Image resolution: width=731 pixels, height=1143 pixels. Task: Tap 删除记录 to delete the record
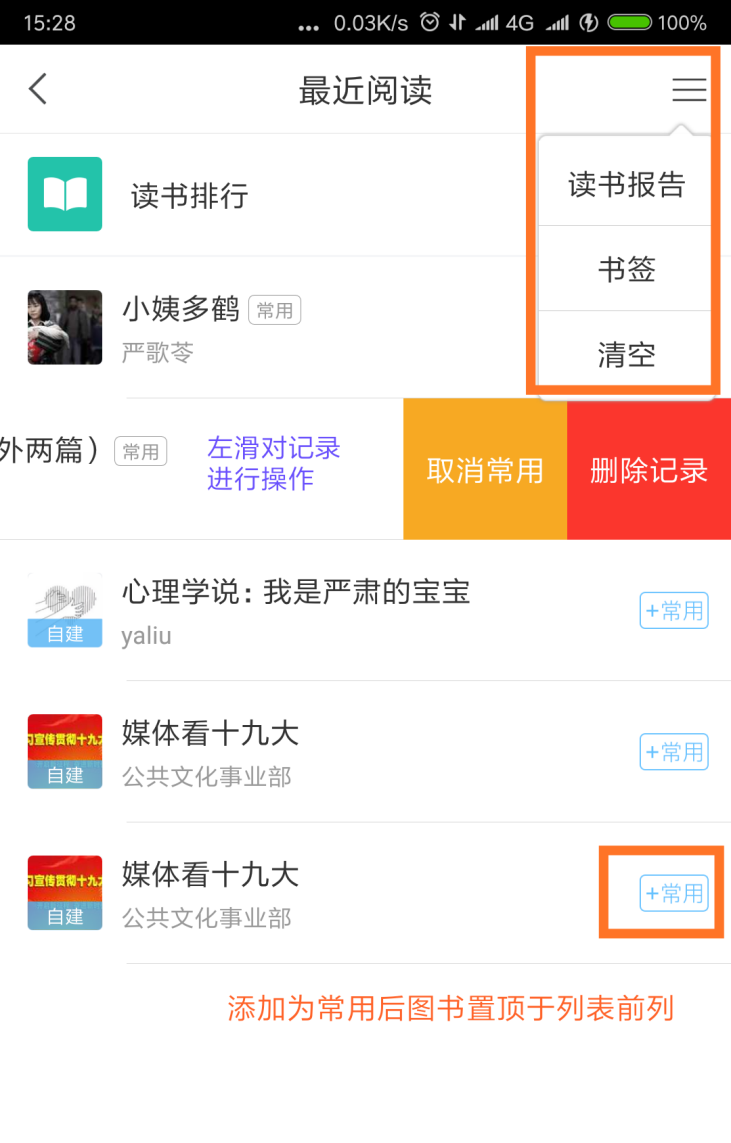649,470
